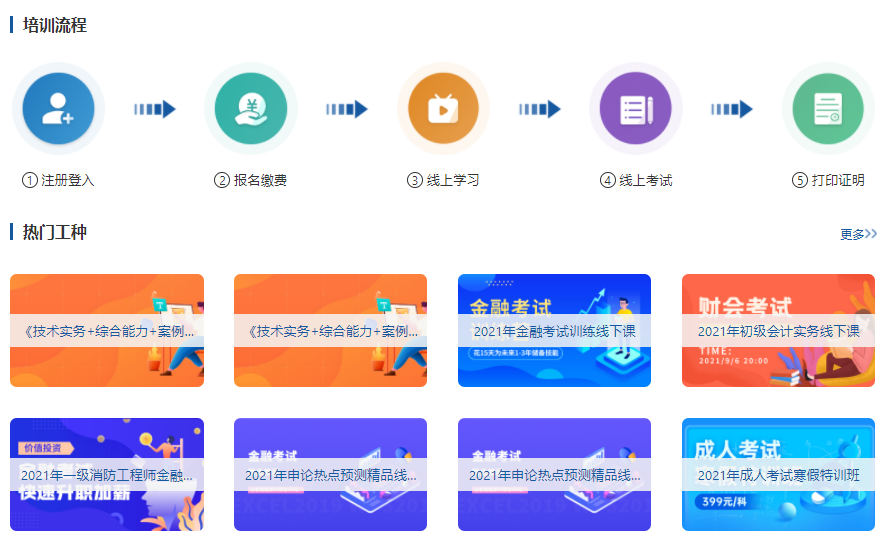The width and height of the screenshot is (885, 544).
Task: View the 2021年成人考试寒假特训班 card
Action: pos(778,475)
